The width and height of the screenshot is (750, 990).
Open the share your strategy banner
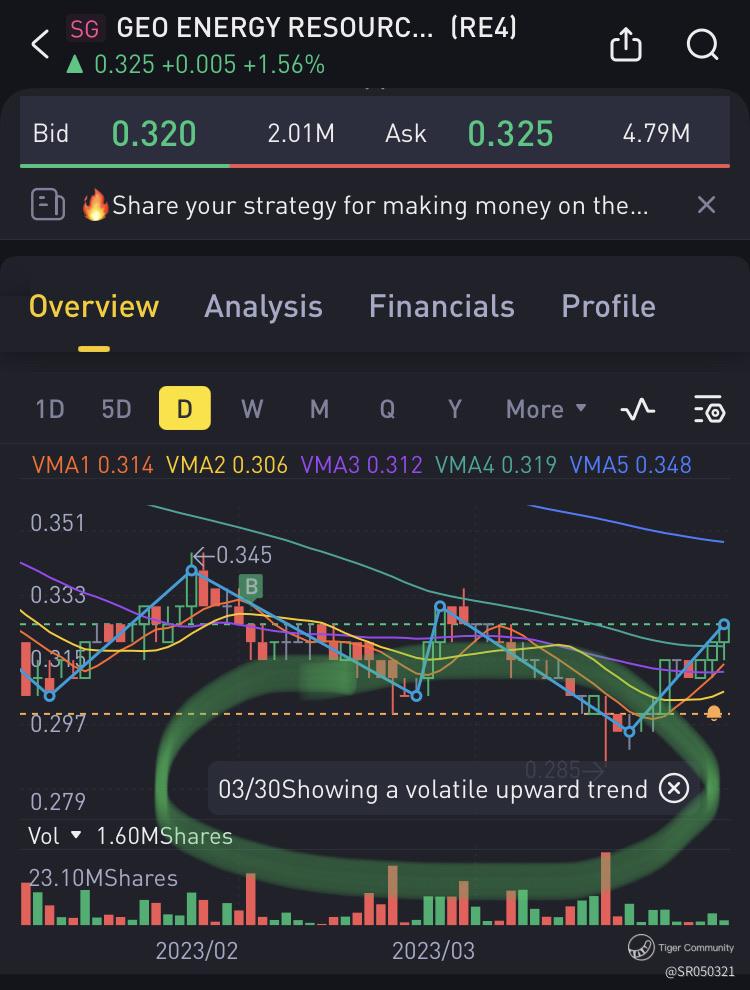point(380,205)
